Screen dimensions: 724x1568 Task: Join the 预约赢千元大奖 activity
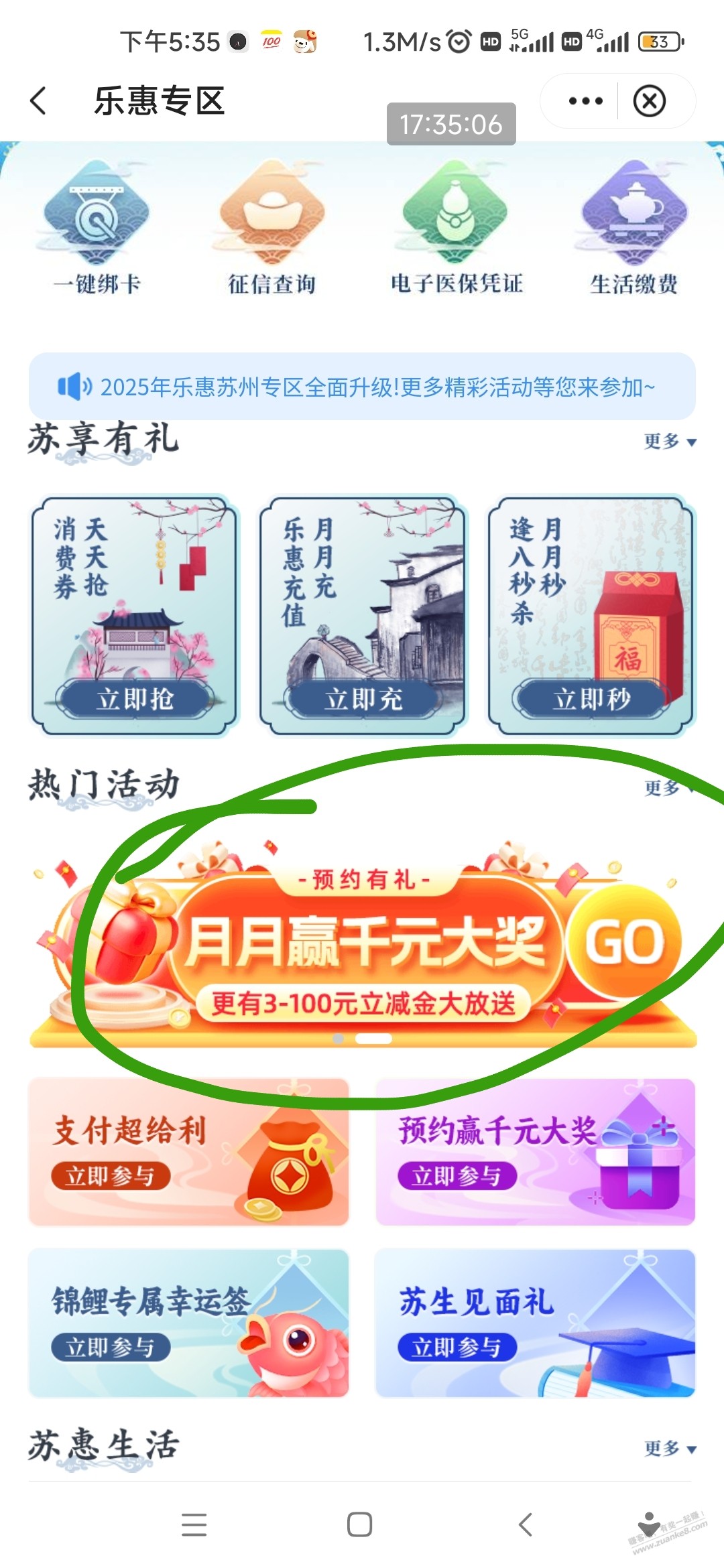[x=457, y=1175]
